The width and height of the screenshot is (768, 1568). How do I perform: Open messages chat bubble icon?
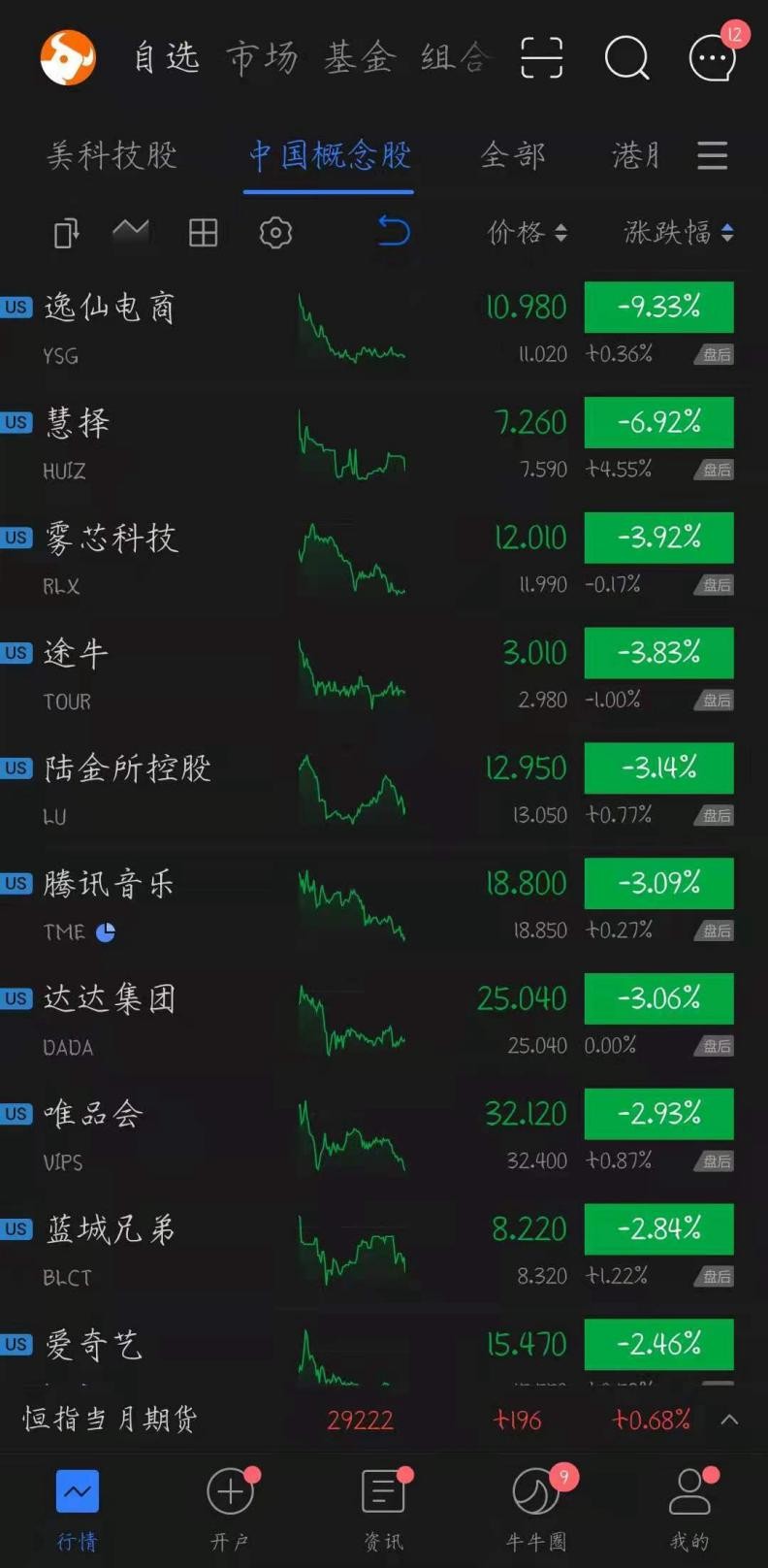(x=713, y=57)
